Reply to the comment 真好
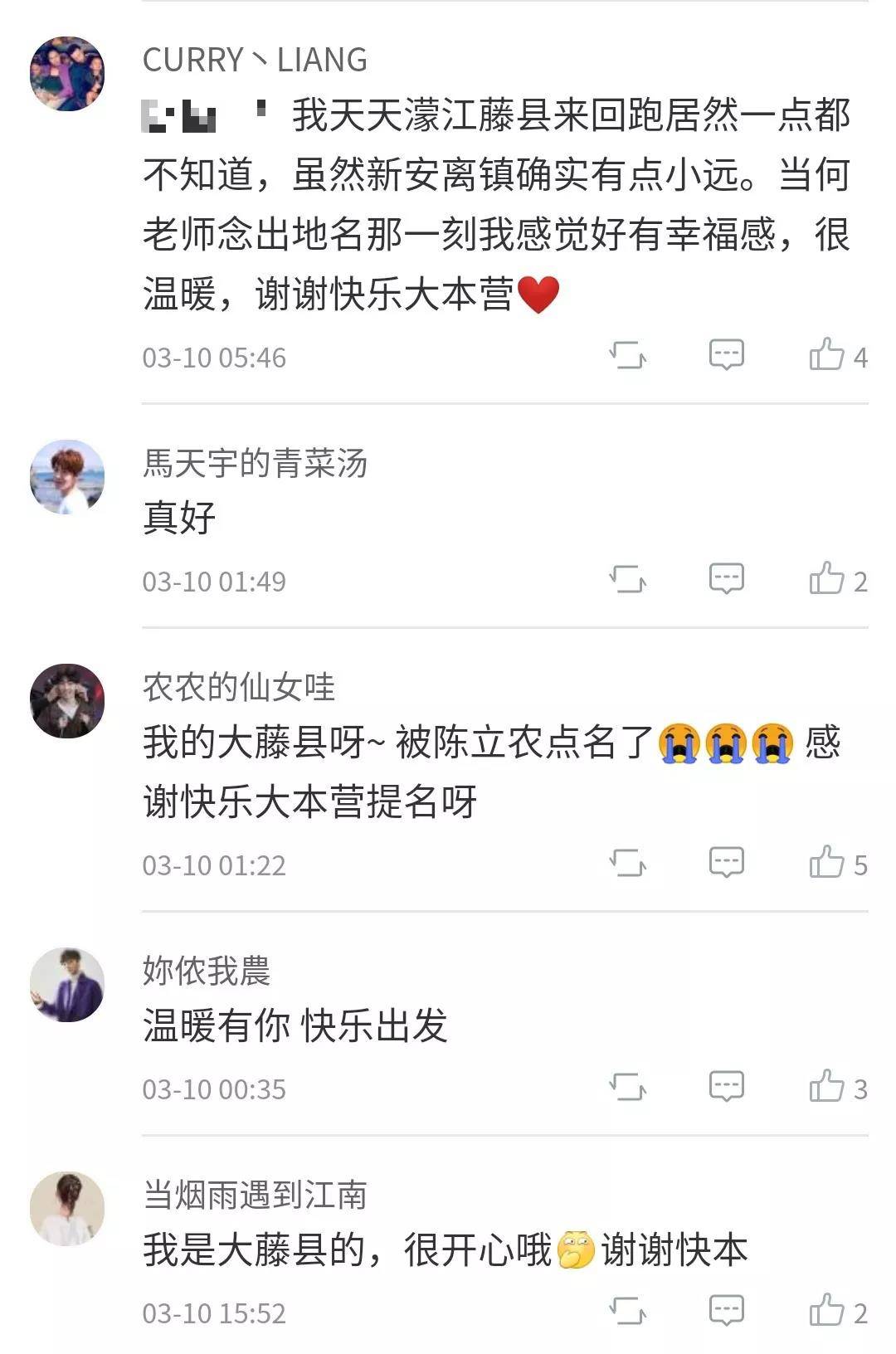This screenshot has width=896, height=1354. click(x=726, y=579)
